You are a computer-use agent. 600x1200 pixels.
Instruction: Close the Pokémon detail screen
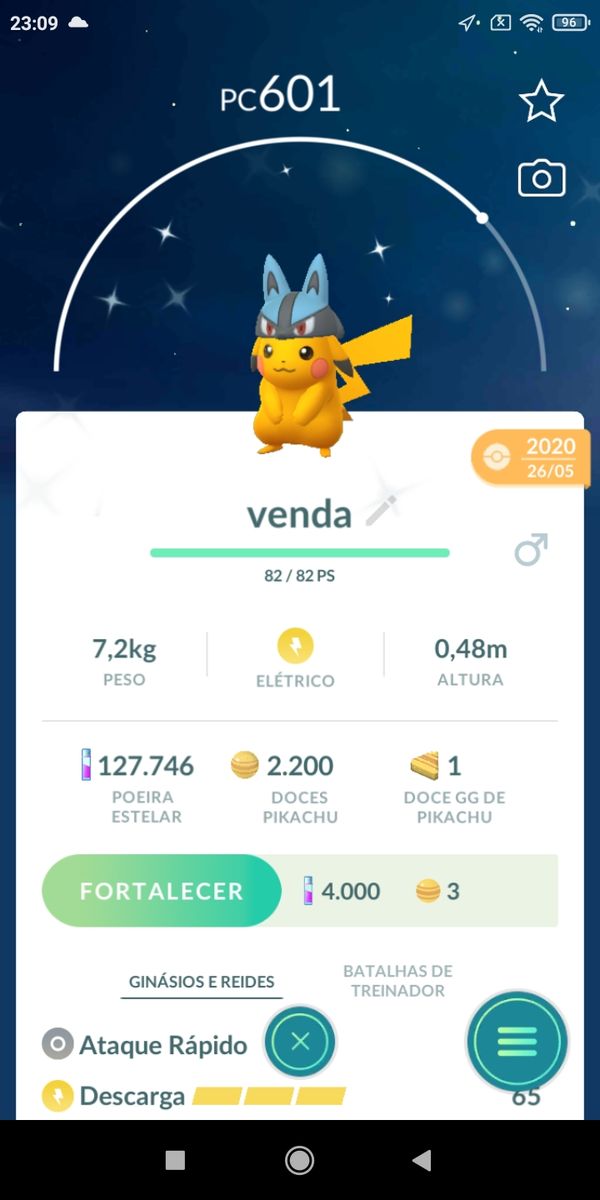[300, 1041]
